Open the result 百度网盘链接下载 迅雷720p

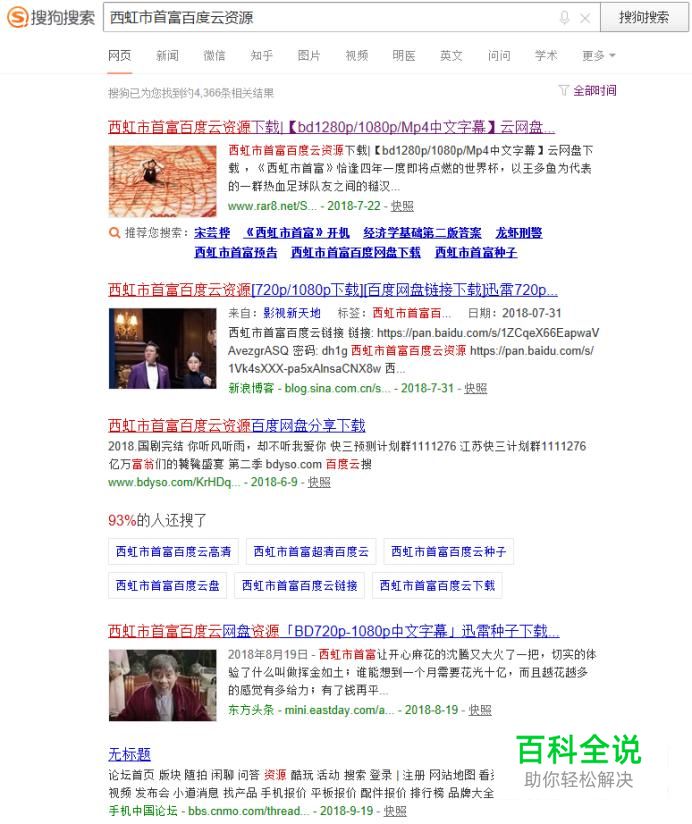tap(332, 290)
